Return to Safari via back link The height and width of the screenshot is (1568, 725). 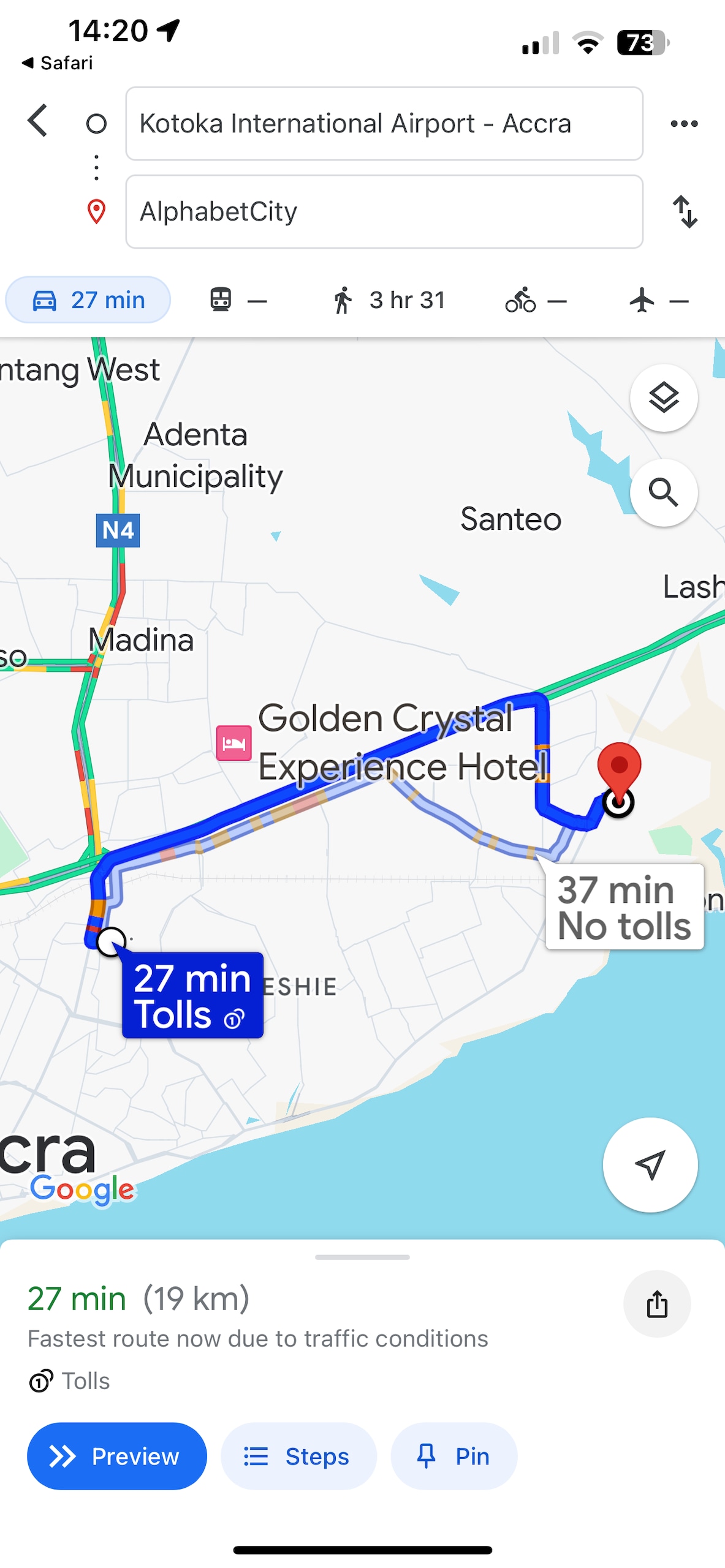(x=57, y=63)
